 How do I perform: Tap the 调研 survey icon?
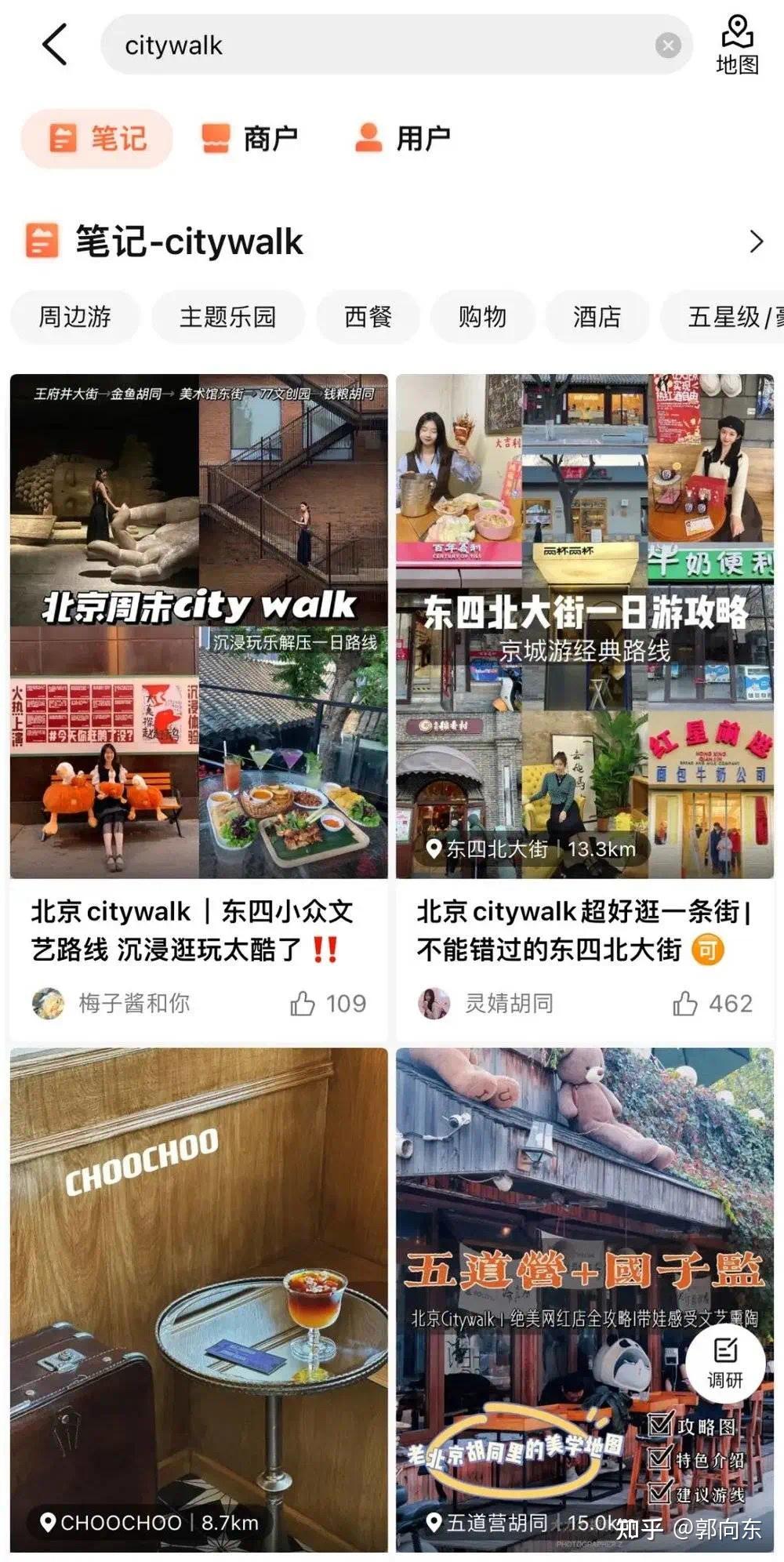tap(725, 1364)
